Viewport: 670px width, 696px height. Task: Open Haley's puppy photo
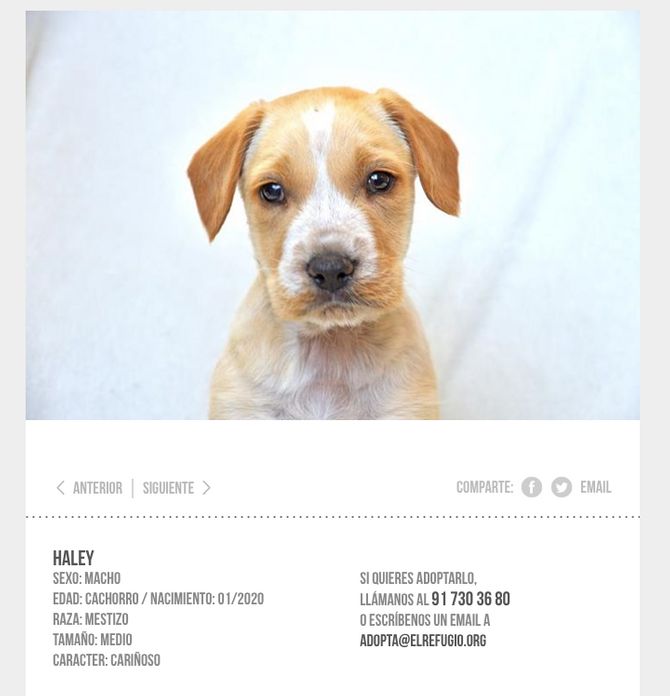pyautogui.click(x=332, y=215)
